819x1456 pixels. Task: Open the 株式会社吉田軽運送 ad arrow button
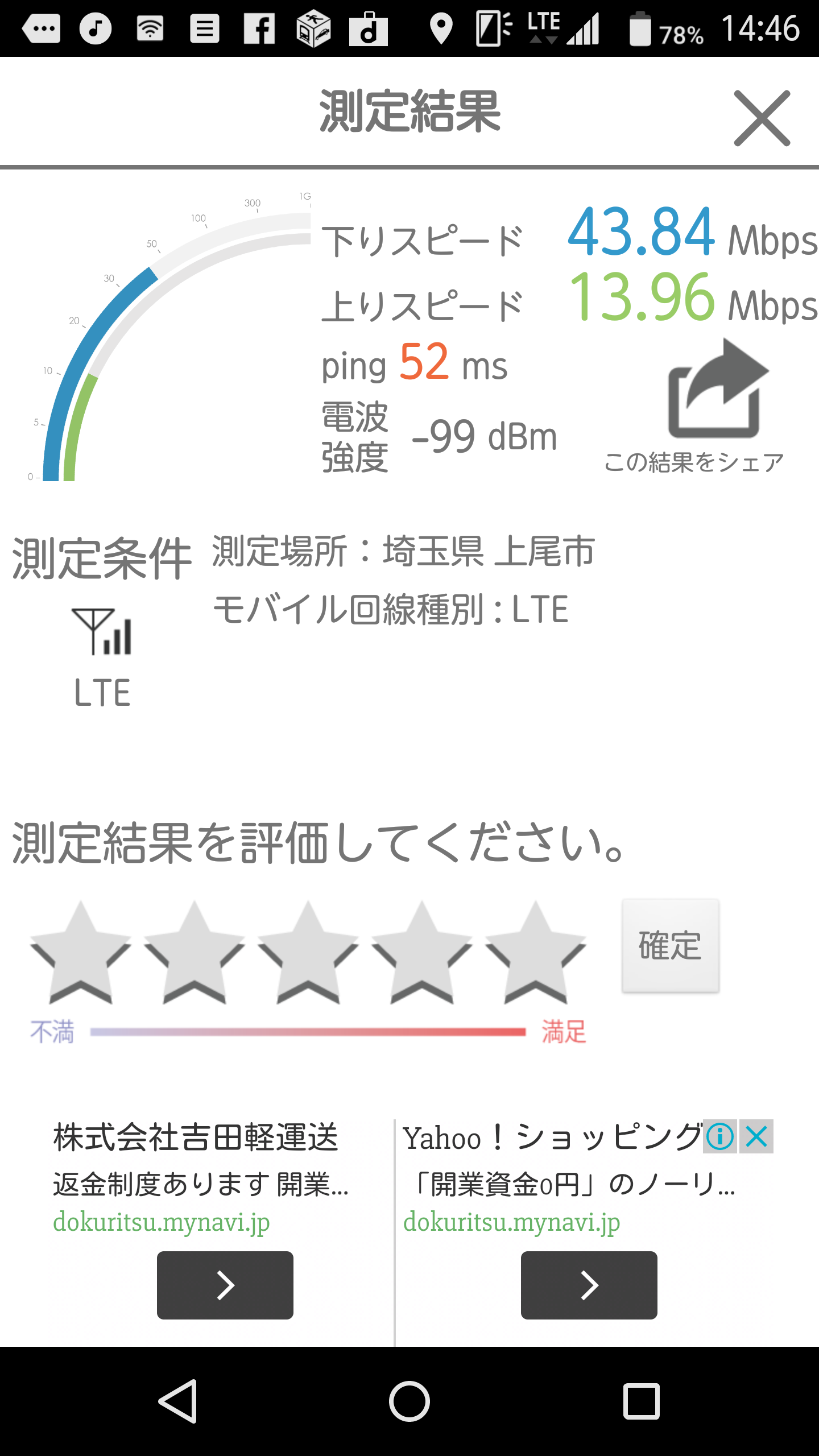pos(225,1285)
